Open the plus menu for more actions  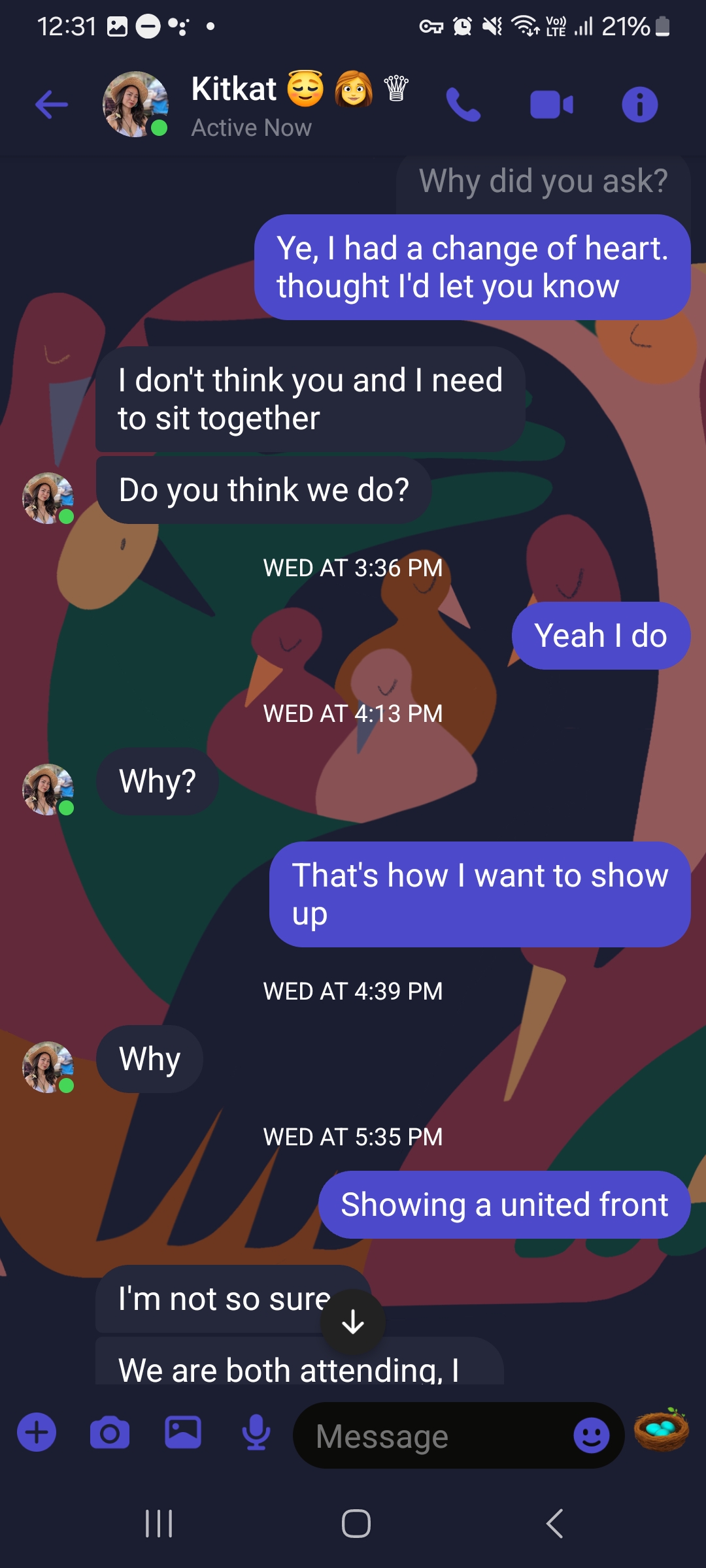coord(37,1433)
